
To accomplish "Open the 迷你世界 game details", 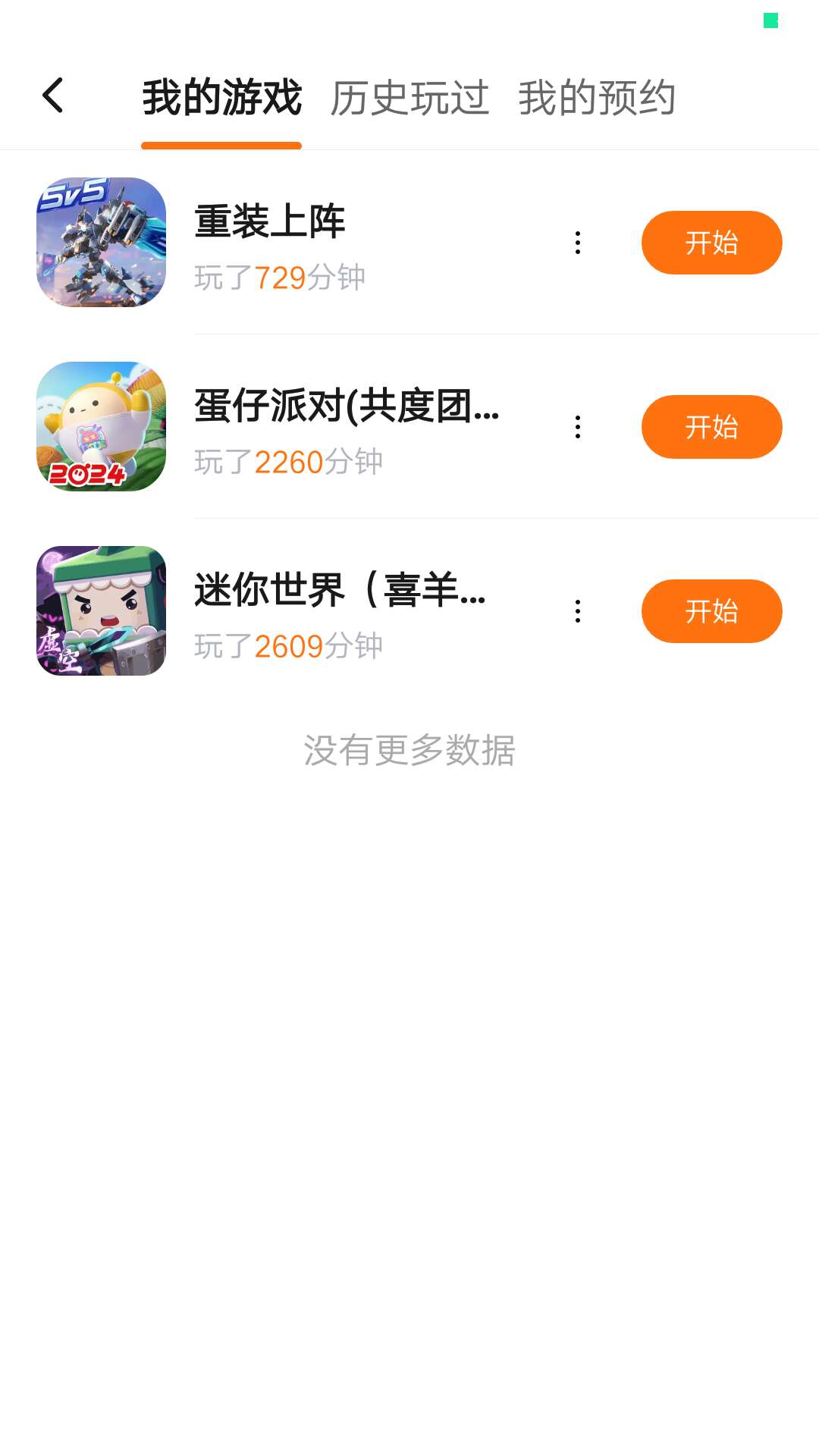I will point(339,590).
